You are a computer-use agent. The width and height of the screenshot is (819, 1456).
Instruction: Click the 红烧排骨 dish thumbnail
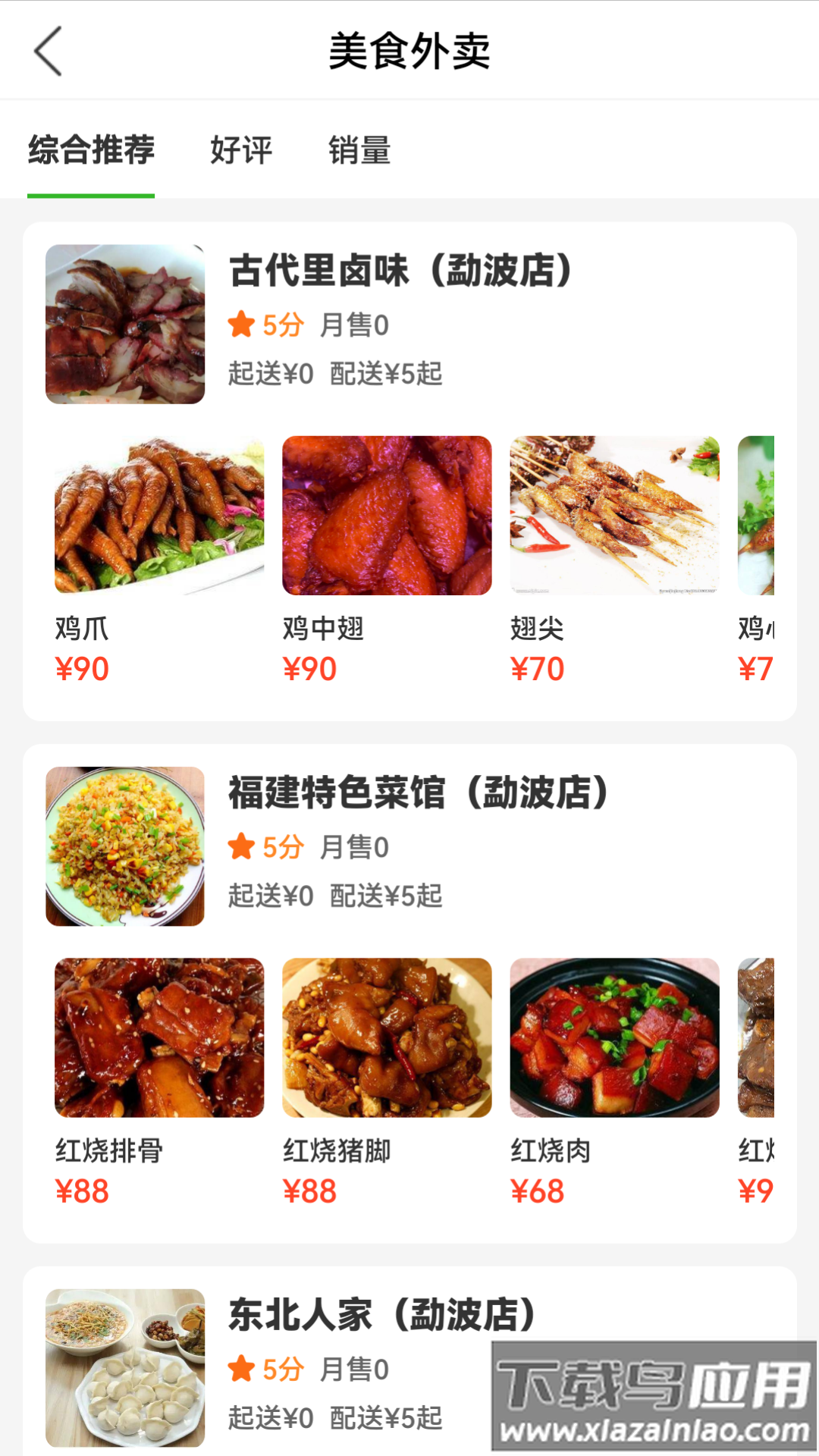pyautogui.click(x=158, y=1037)
